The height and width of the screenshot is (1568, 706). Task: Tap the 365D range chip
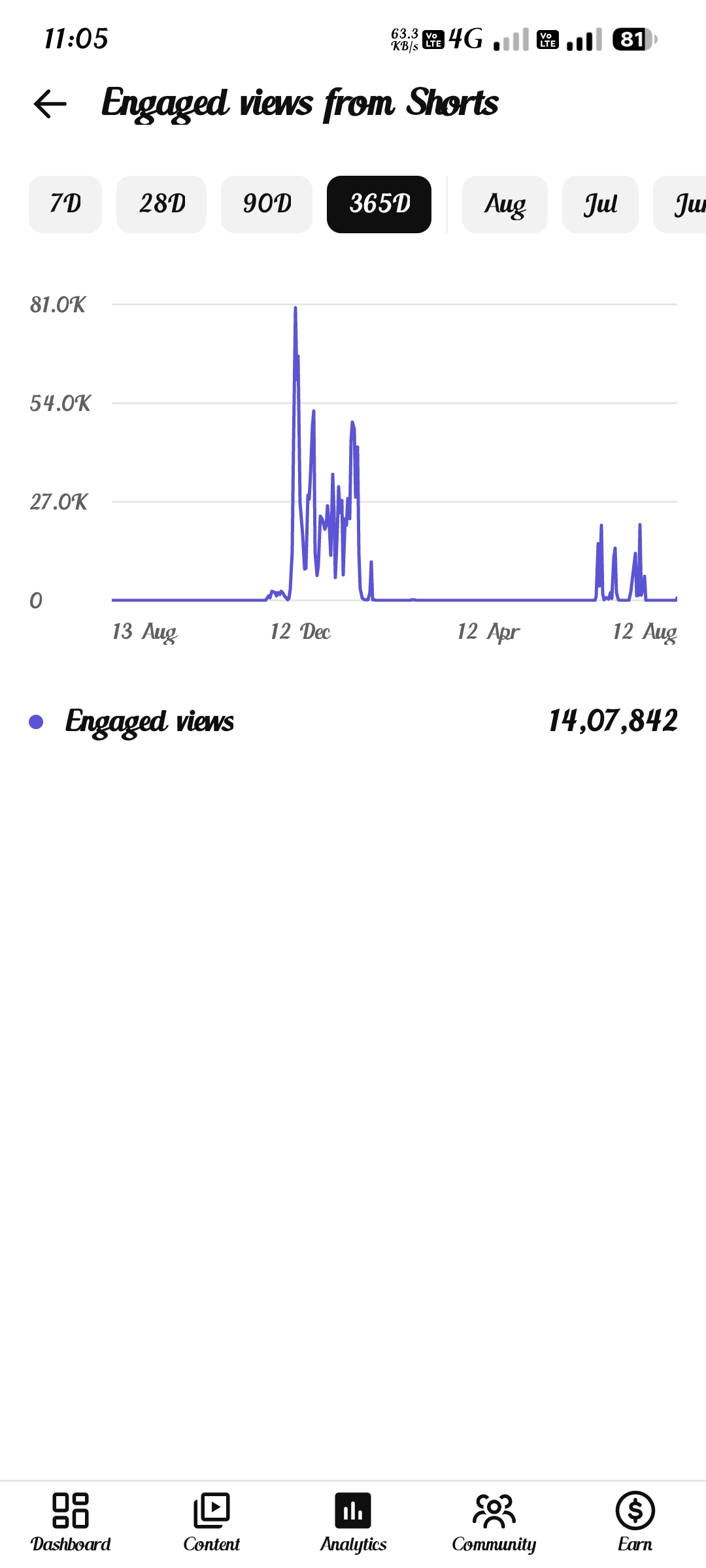tap(379, 204)
